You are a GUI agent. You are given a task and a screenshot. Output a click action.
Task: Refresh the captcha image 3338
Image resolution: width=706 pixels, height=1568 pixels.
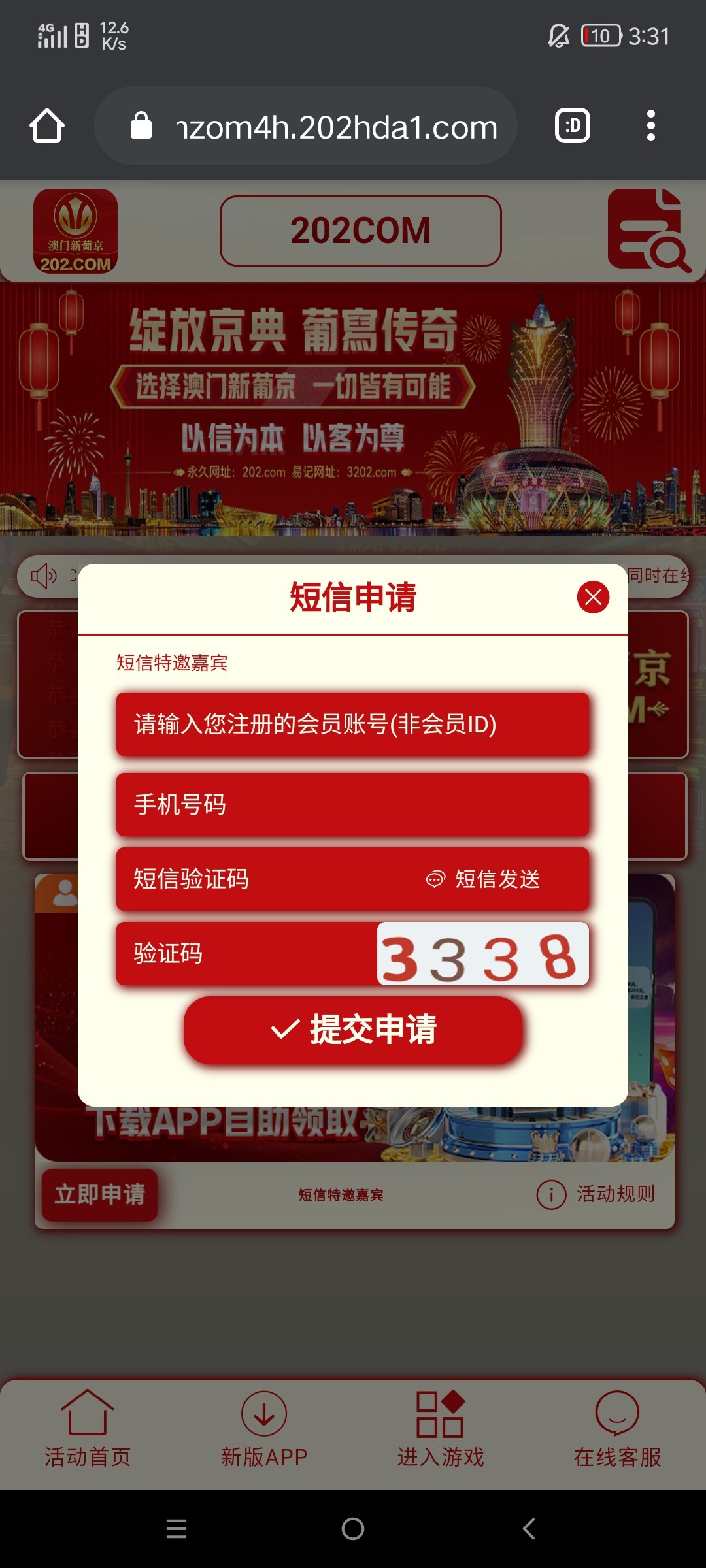pos(482,955)
